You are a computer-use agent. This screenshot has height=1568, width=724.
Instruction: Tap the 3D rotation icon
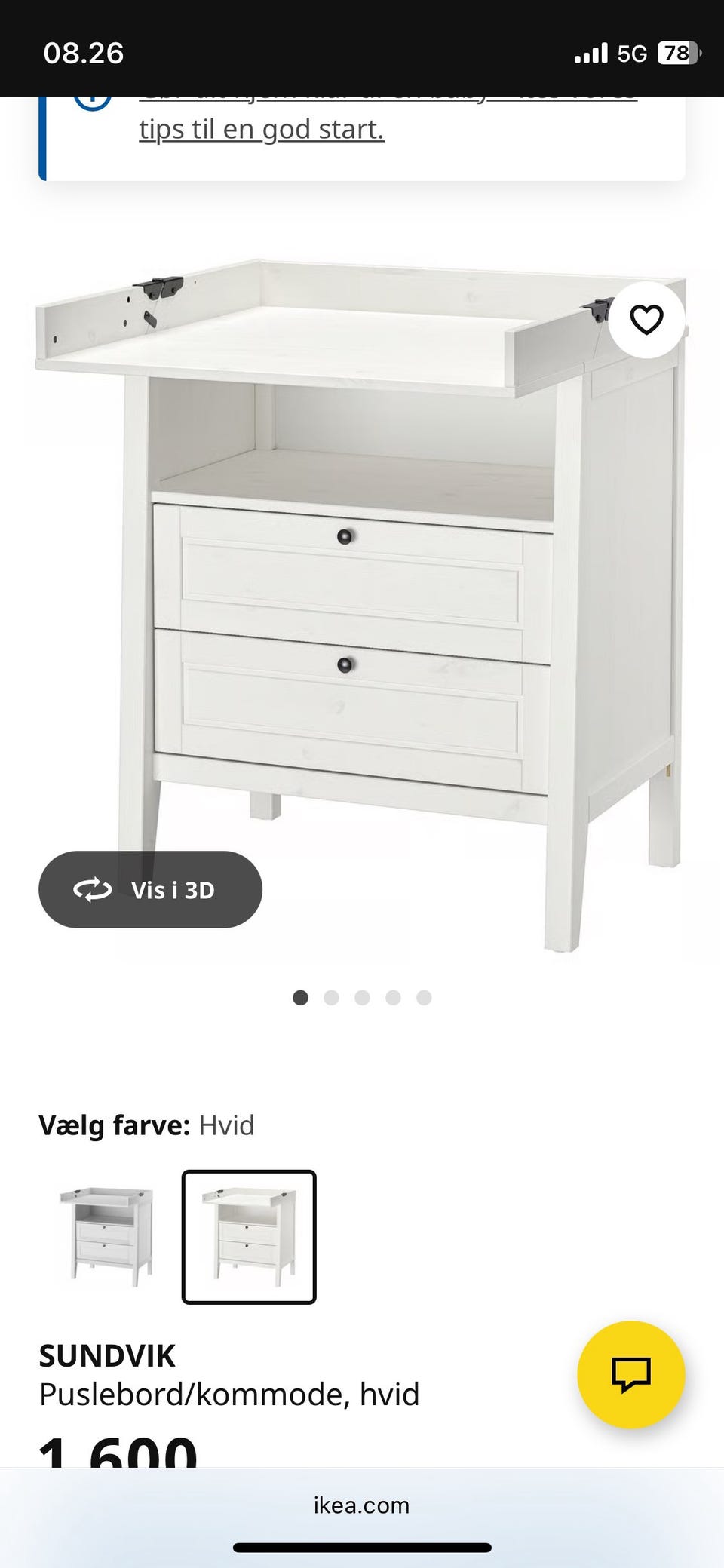tap(92, 890)
